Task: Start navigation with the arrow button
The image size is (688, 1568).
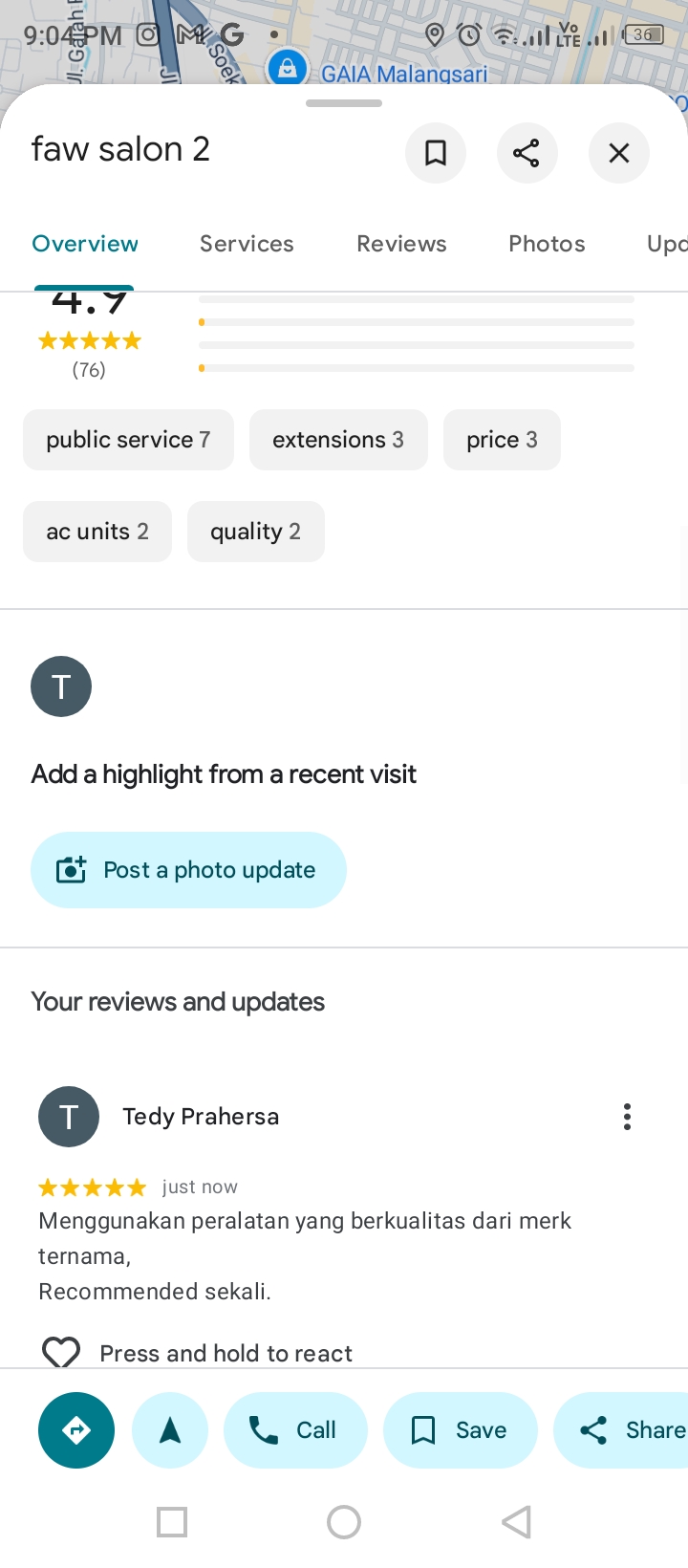Action: [170, 1430]
